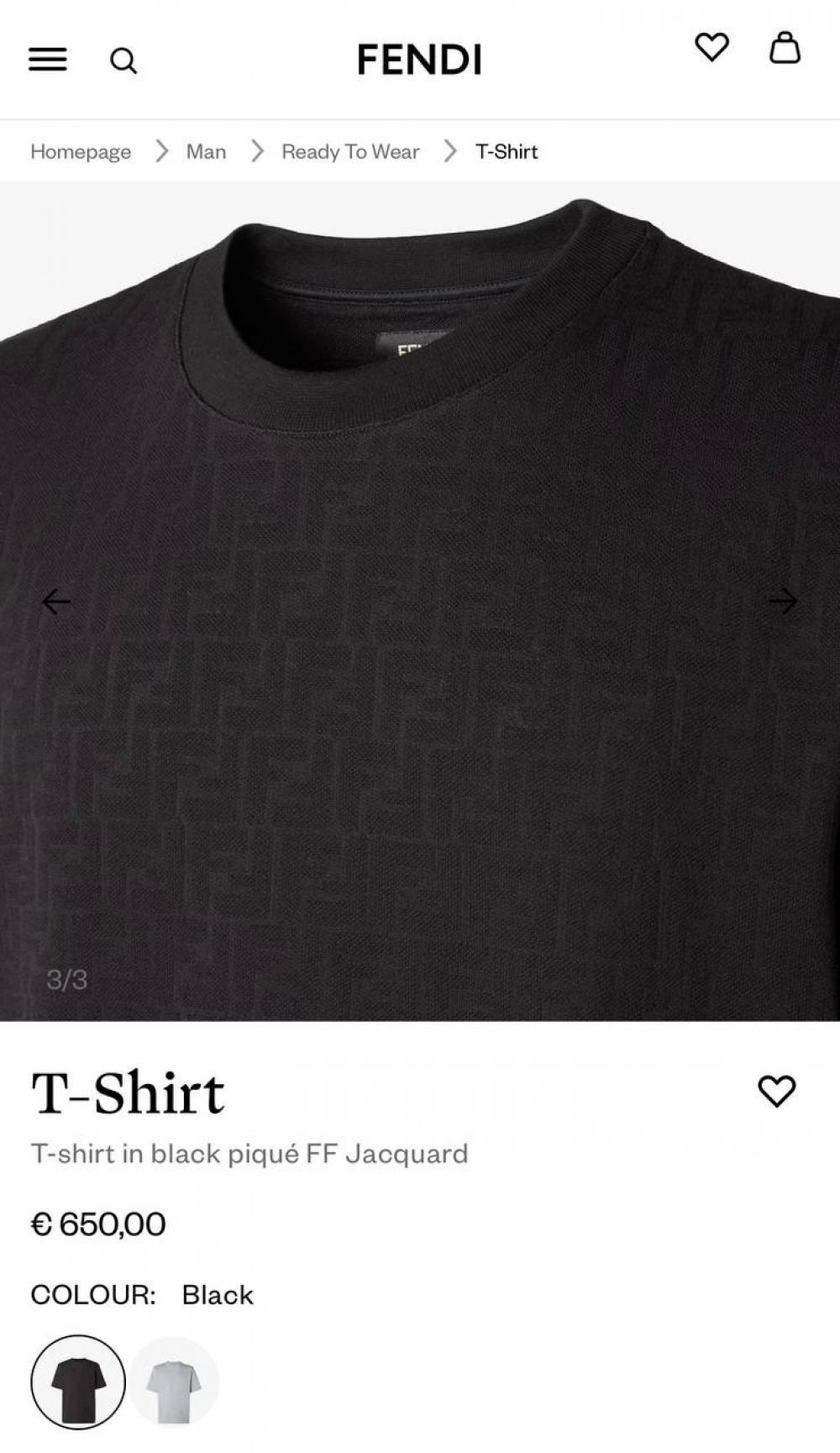This screenshot has width=840, height=1453.
Task: Select the black colour swatch
Action: point(78,1382)
